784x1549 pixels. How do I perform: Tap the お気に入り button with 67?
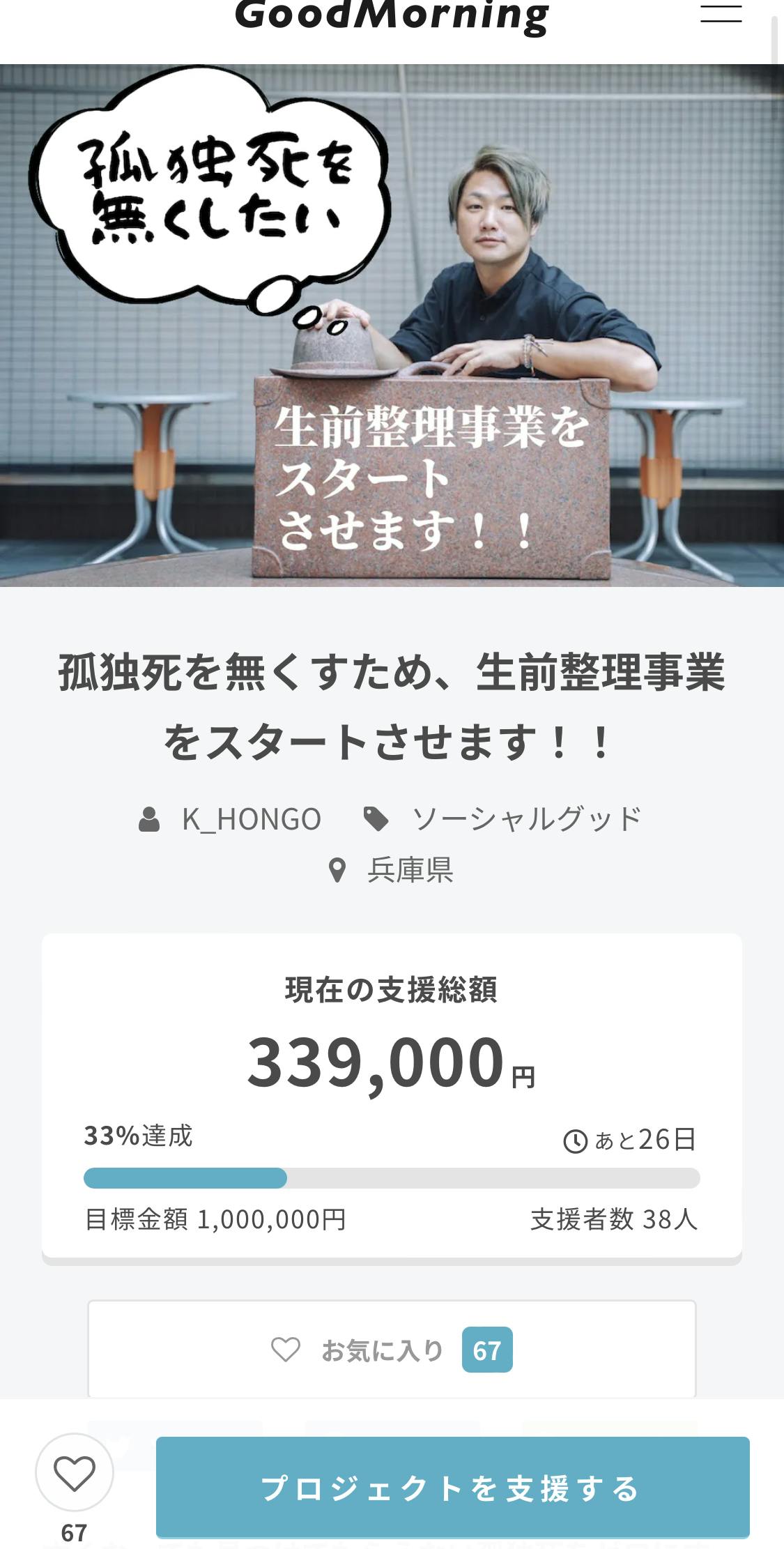click(x=392, y=1350)
